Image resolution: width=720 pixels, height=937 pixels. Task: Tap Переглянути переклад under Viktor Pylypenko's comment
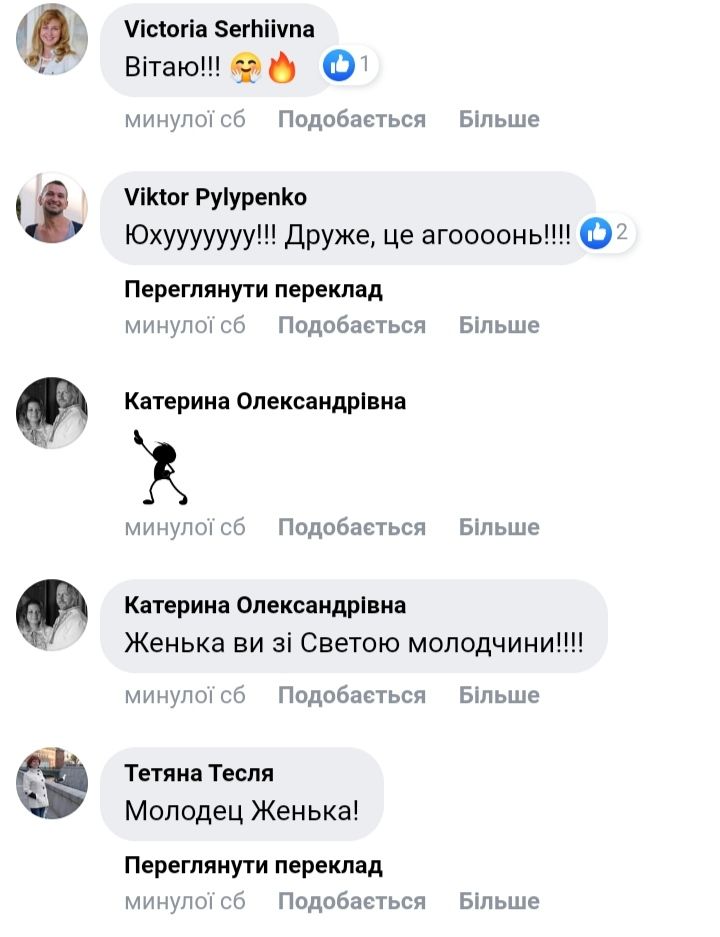253,291
